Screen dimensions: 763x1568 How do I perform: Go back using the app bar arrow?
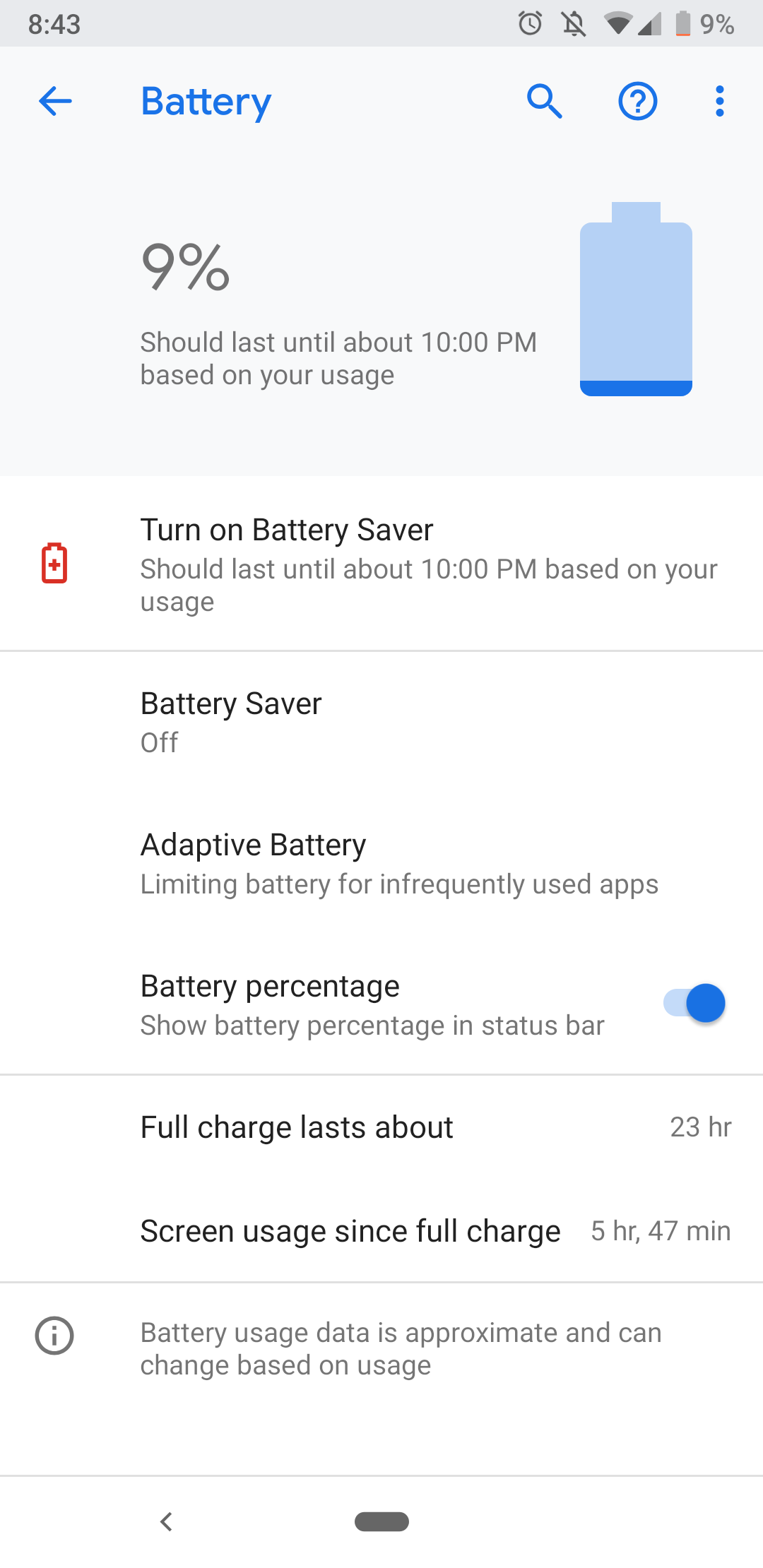pyautogui.click(x=55, y=102)
